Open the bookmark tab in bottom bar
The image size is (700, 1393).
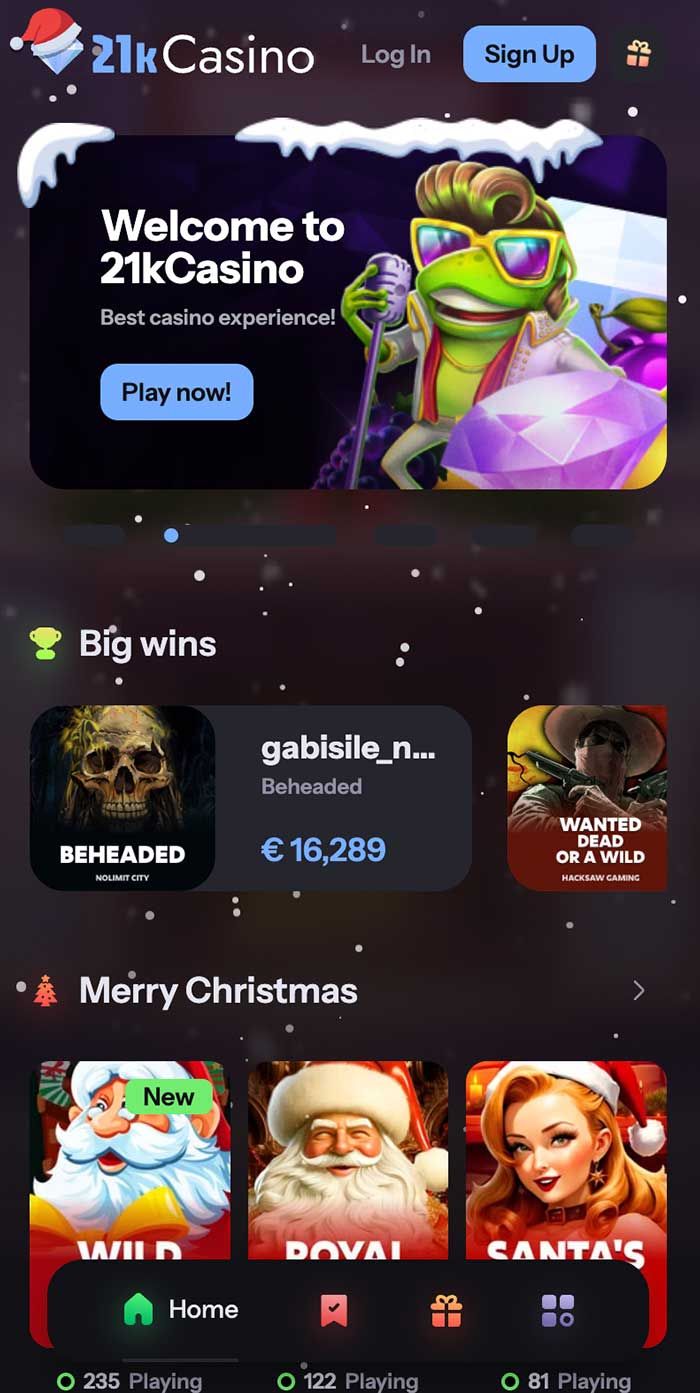[x=334, y=1310]
